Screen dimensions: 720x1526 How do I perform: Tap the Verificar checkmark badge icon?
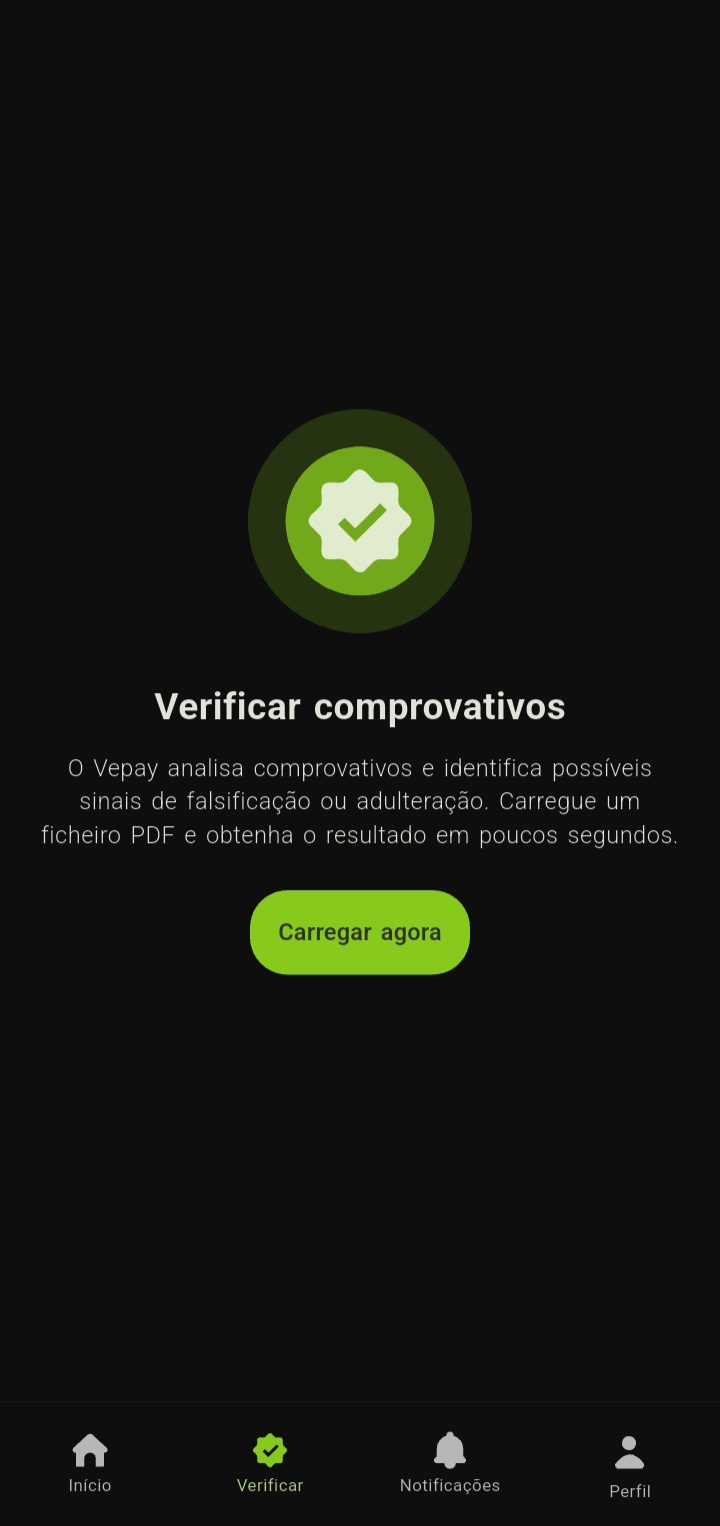pos(269,1449)
